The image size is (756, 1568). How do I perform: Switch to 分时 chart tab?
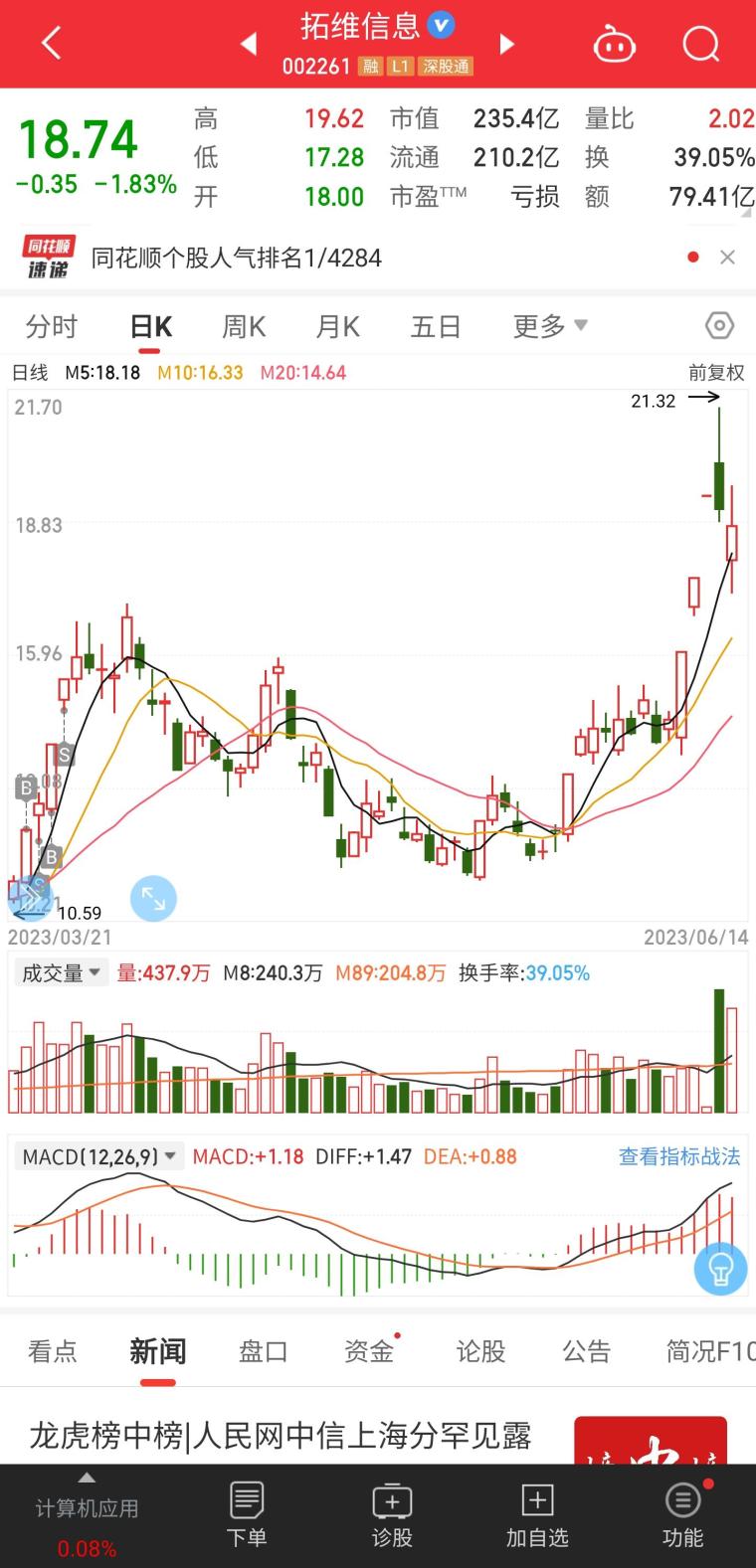[x=52, y=327]
